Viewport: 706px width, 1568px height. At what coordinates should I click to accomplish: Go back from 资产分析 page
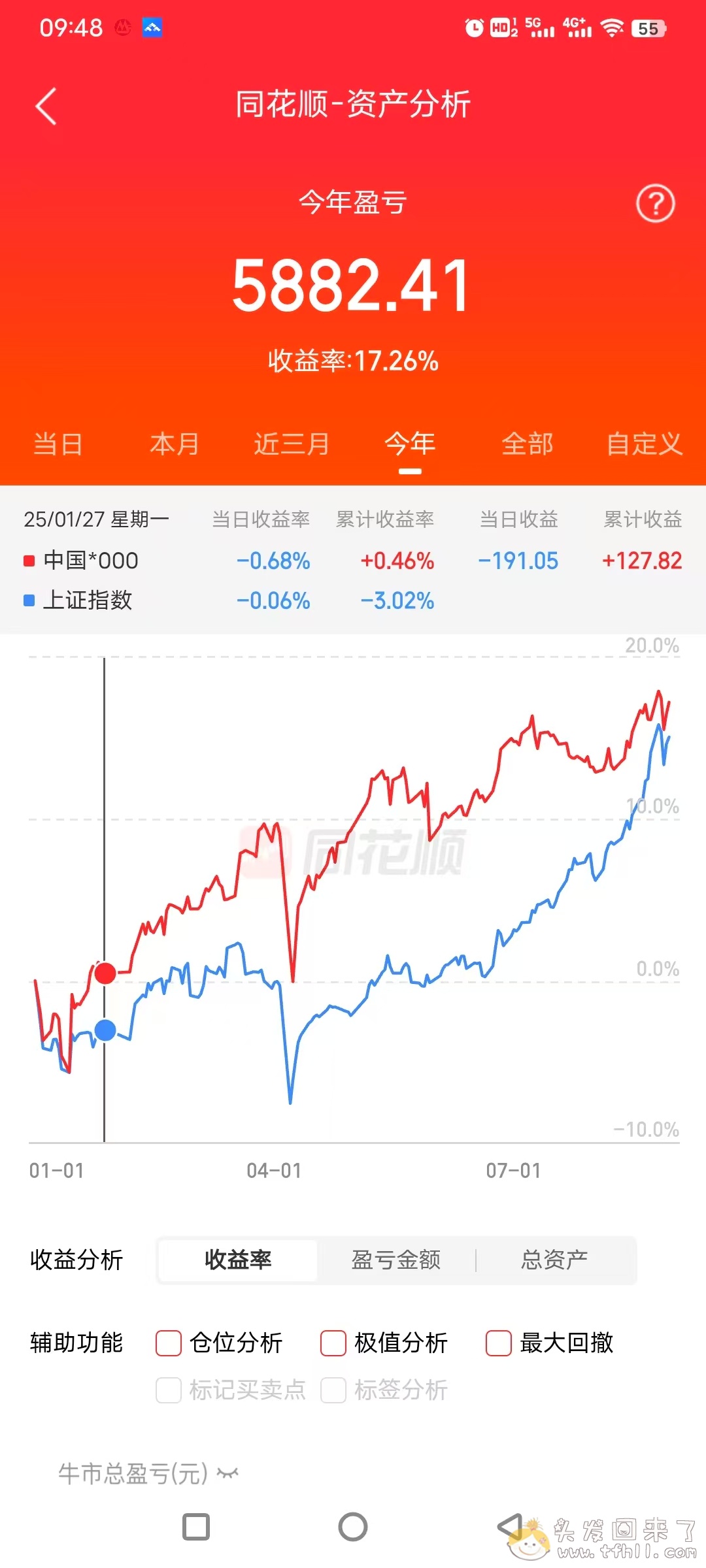46,106
